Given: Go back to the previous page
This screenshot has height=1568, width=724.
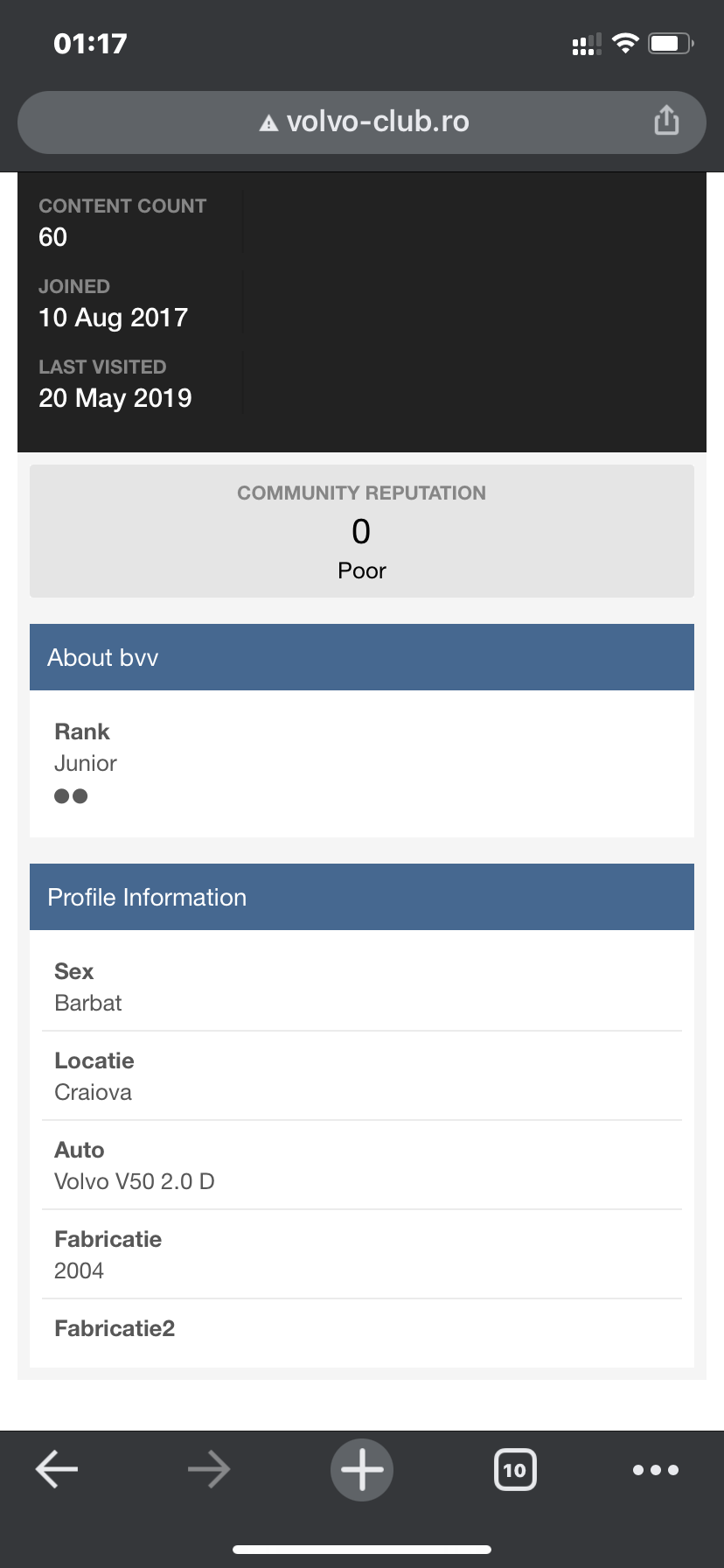Looking at the screenshot, I should [57, 1469].
